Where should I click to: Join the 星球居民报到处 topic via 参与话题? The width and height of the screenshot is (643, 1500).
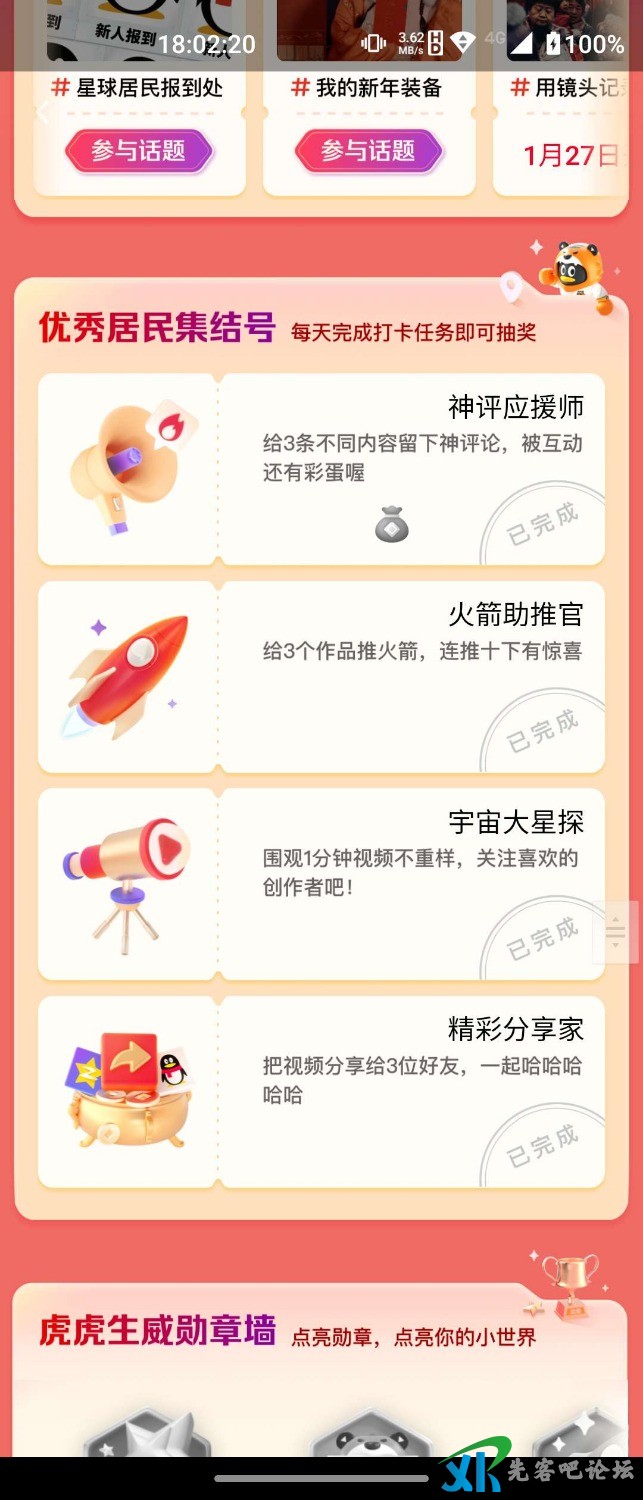pyautogui.click(x=139, y=152)
